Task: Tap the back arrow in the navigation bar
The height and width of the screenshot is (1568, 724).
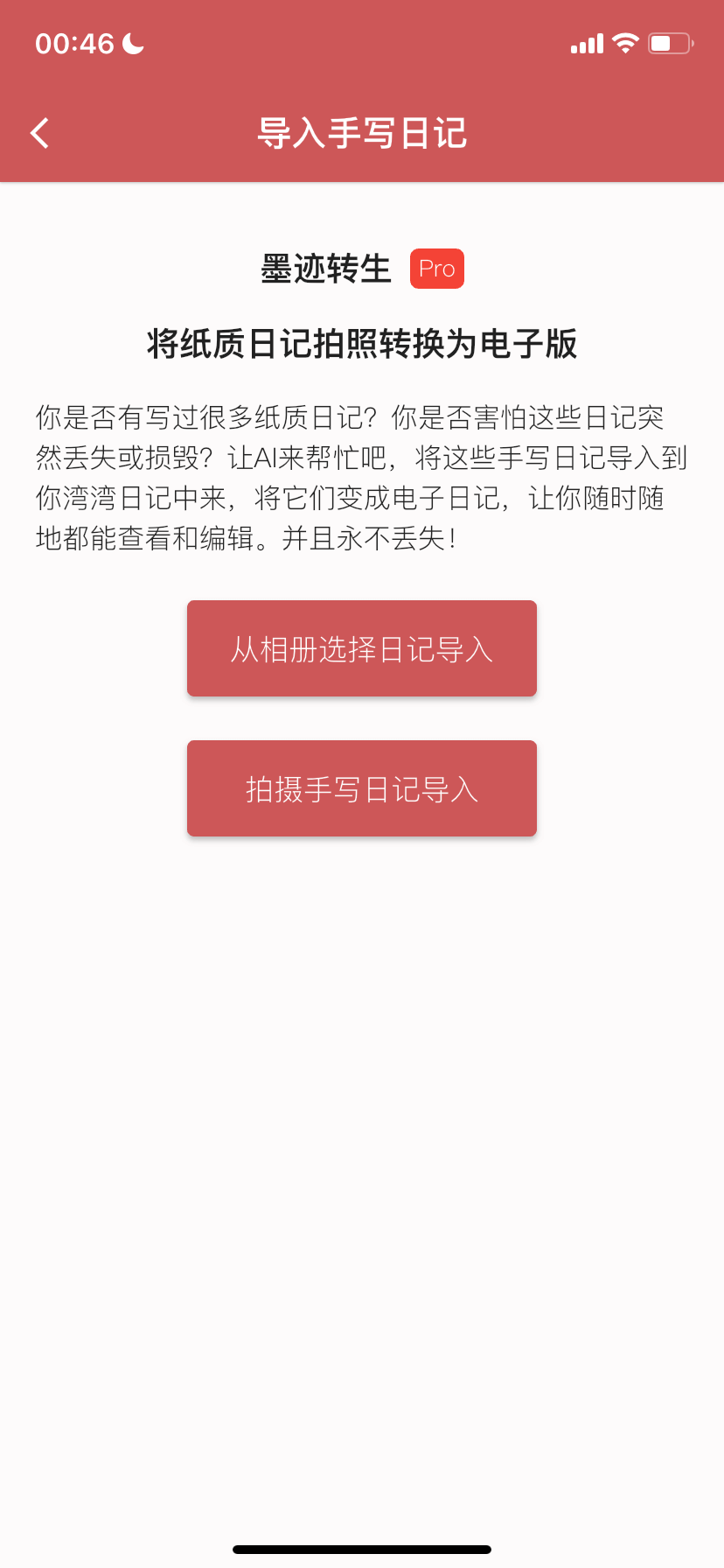Action: tap(38, 133)
